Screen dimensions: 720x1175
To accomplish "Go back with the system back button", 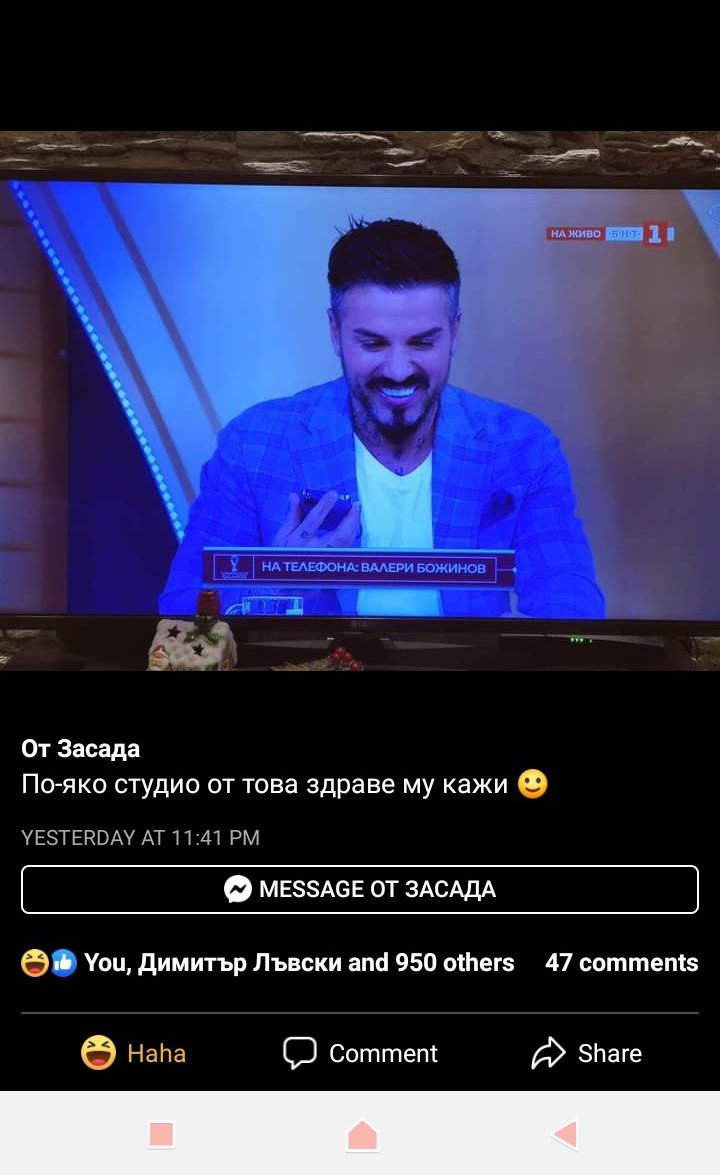I will click(x=564, y=1135).
